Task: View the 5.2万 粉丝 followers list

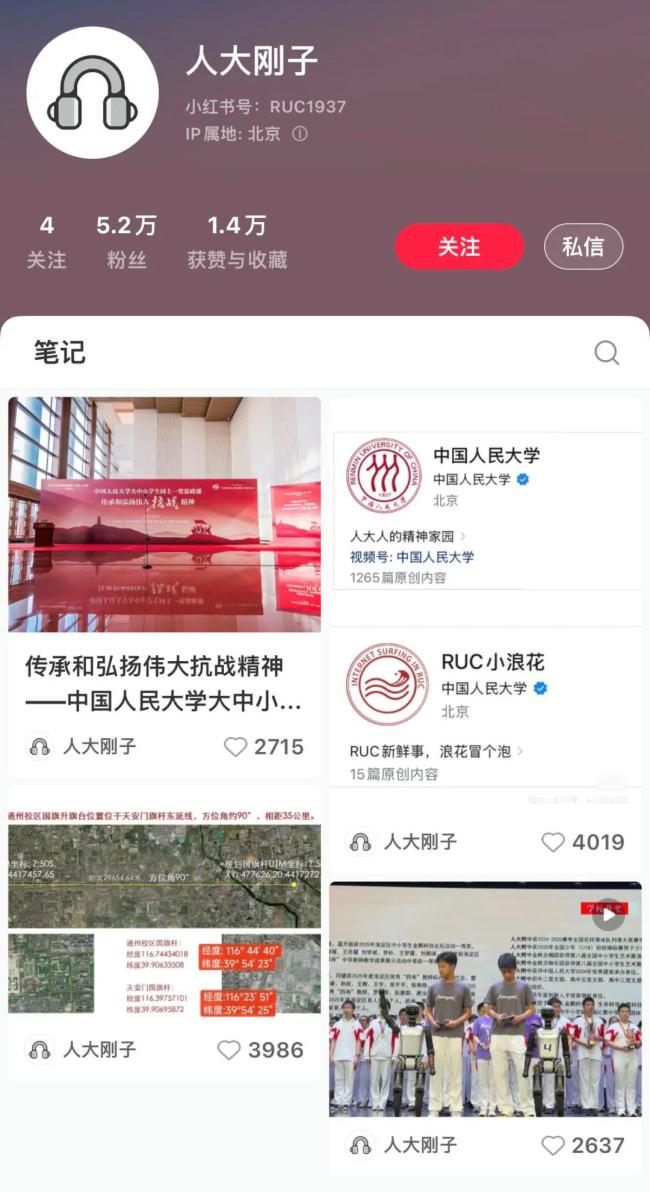Action: (x=126, y=242)
